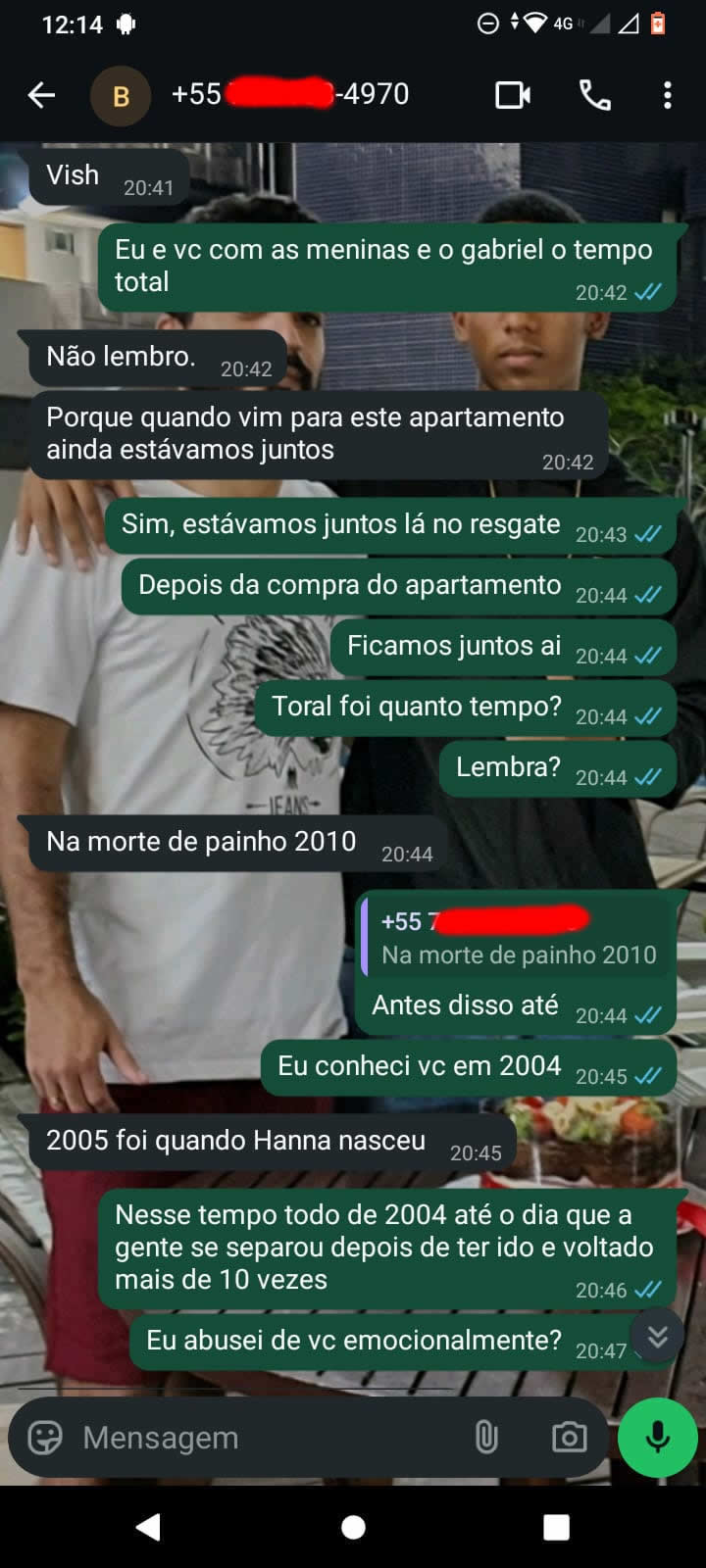
Task: Focus the Mensagem text field
Action: point(265,1438)
